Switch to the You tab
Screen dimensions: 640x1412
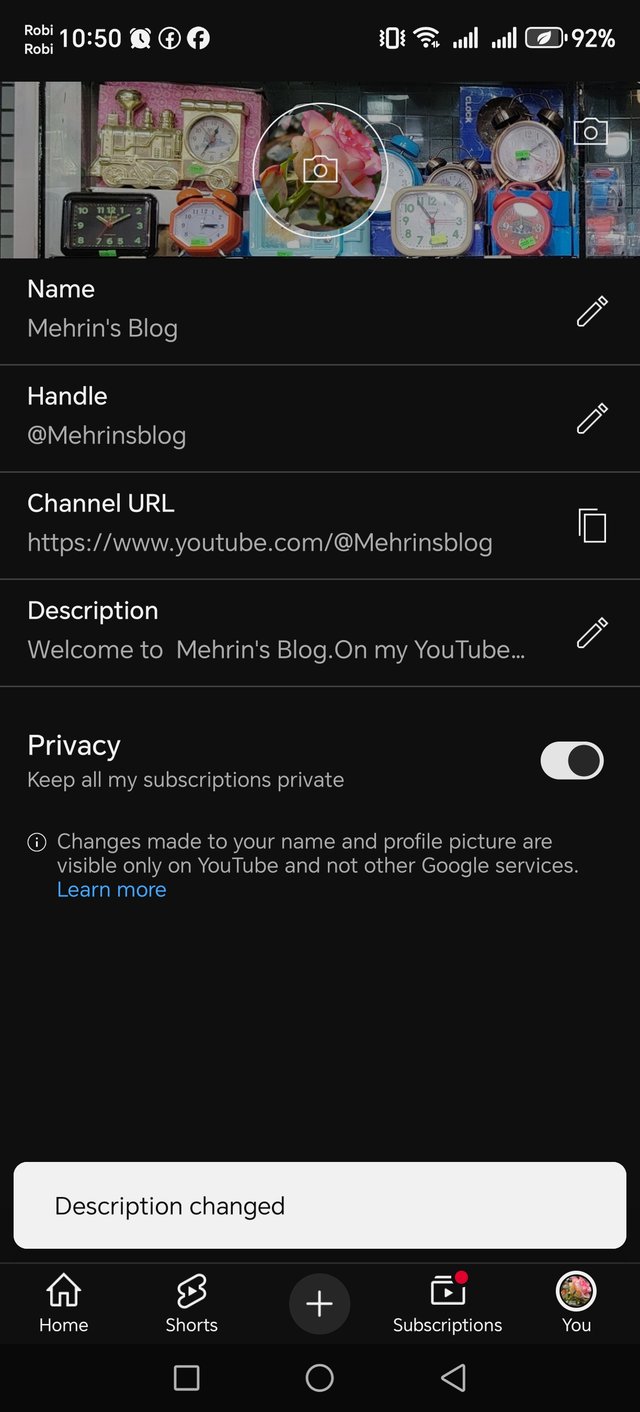(576, 1304)
